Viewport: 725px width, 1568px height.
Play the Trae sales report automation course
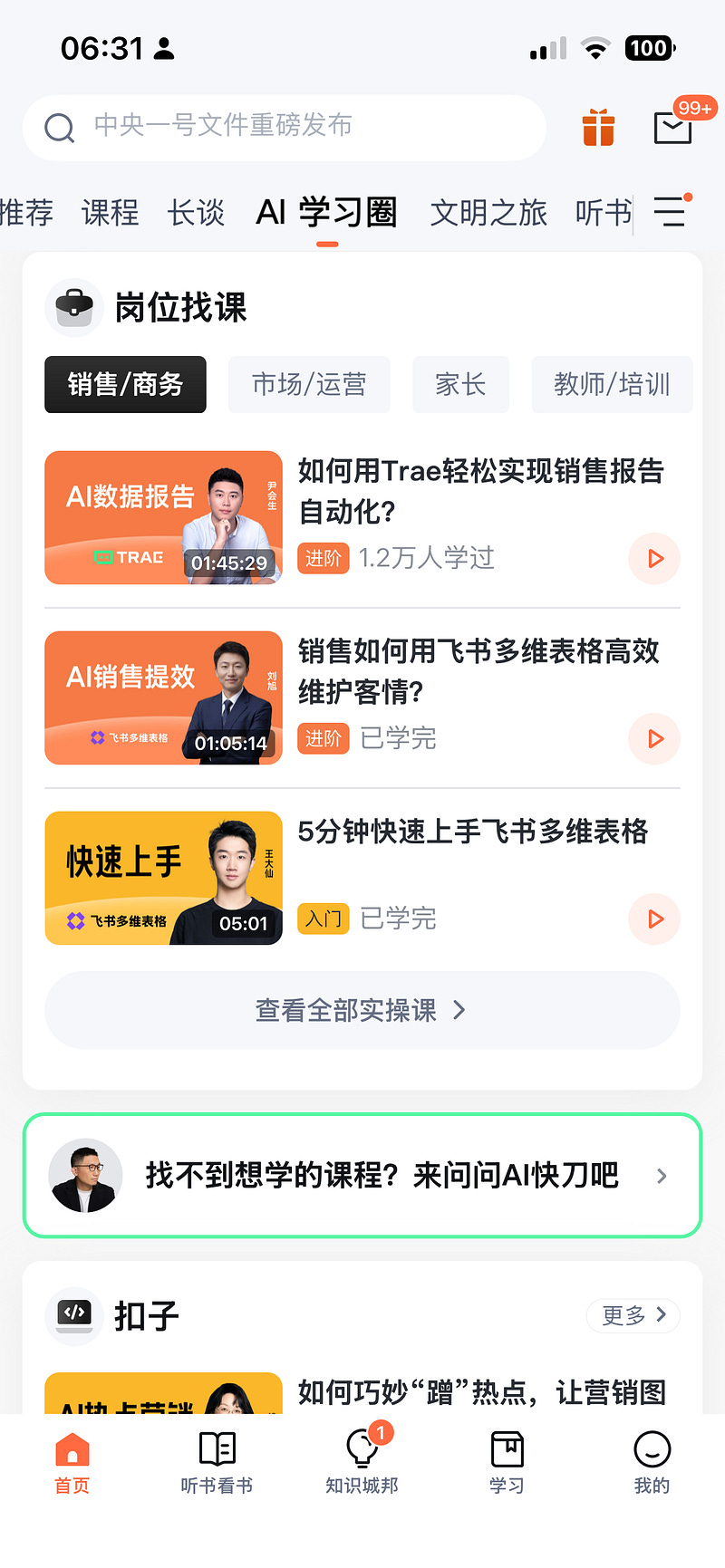click(x=654, y=559)
